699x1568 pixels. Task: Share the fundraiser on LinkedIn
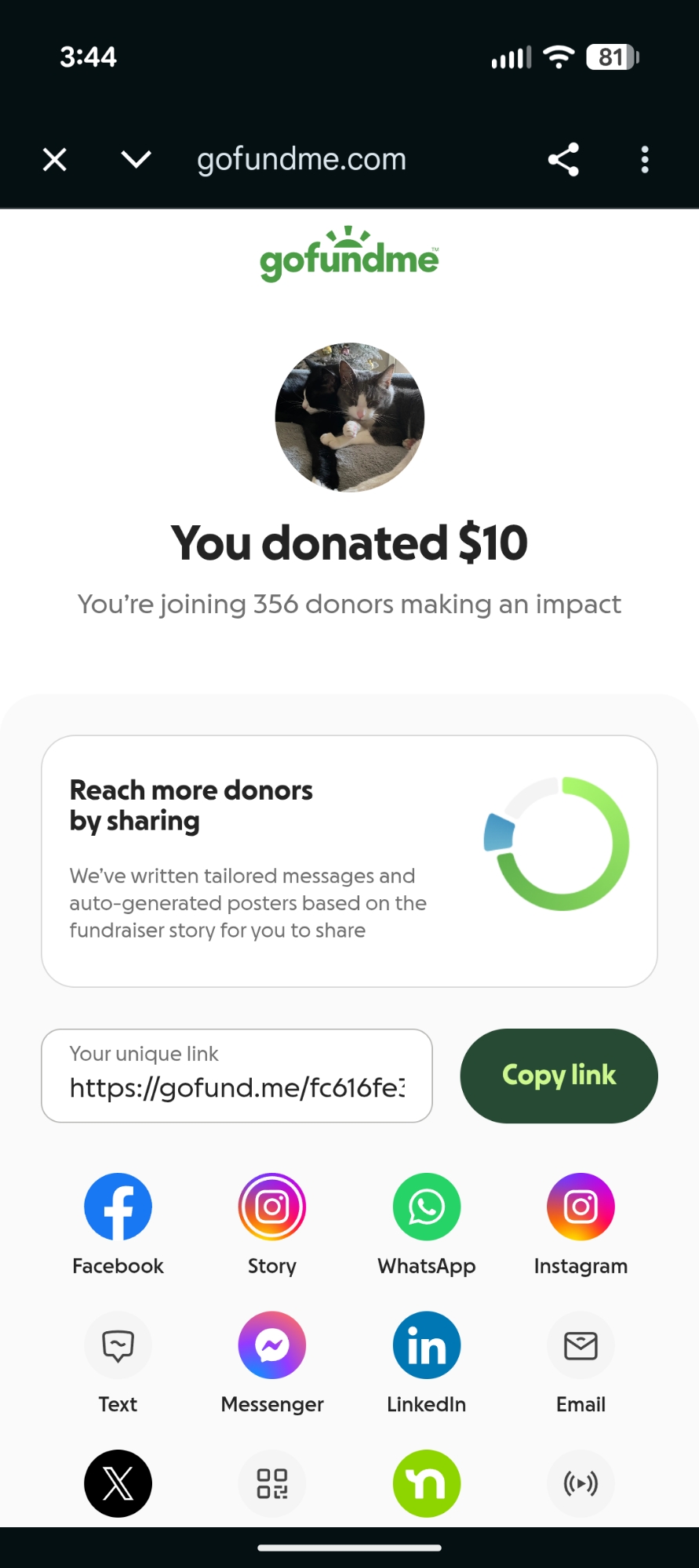pyautogui.click(x=426, y=1345)
